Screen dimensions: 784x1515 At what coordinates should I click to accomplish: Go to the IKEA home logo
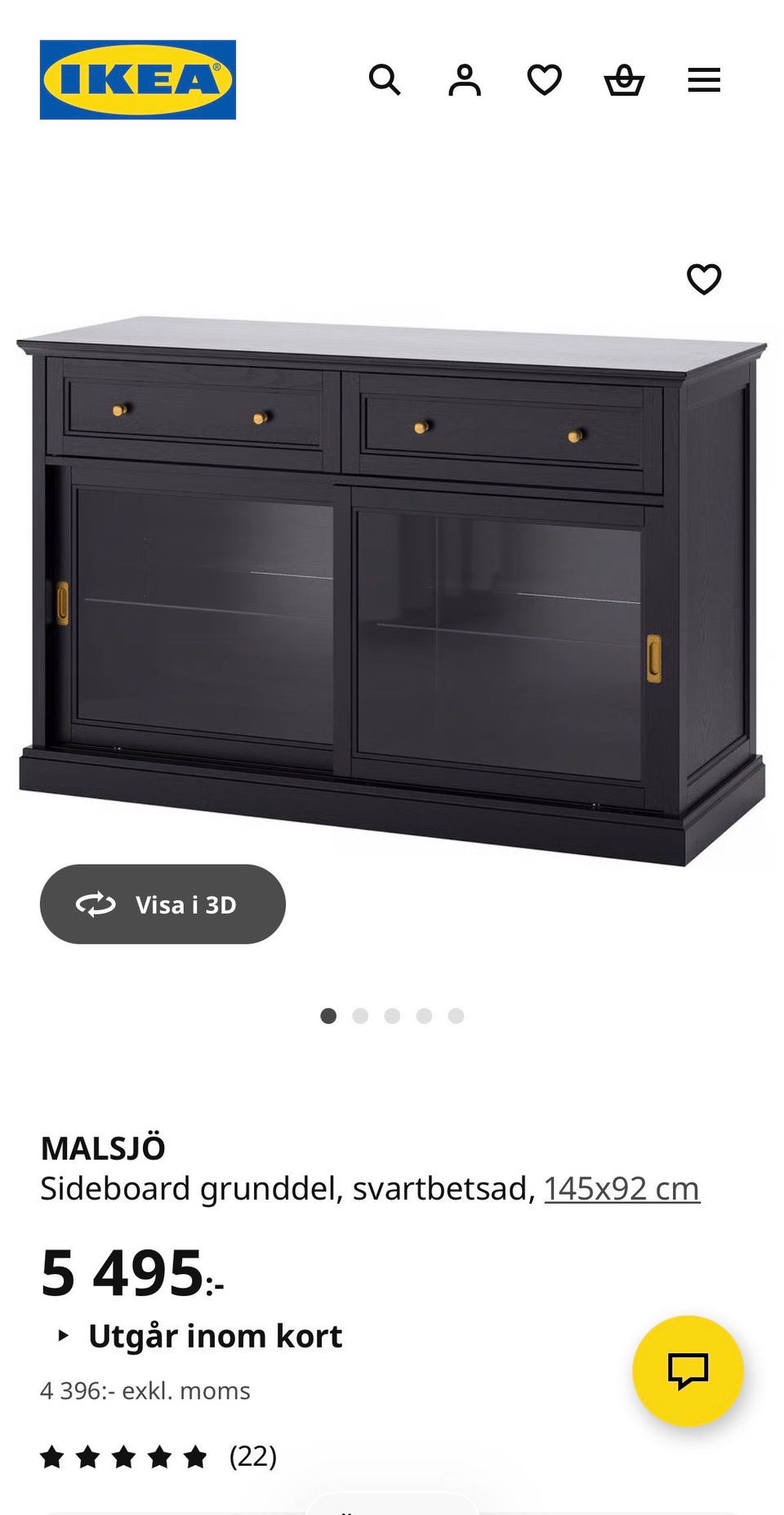point(138,80)
